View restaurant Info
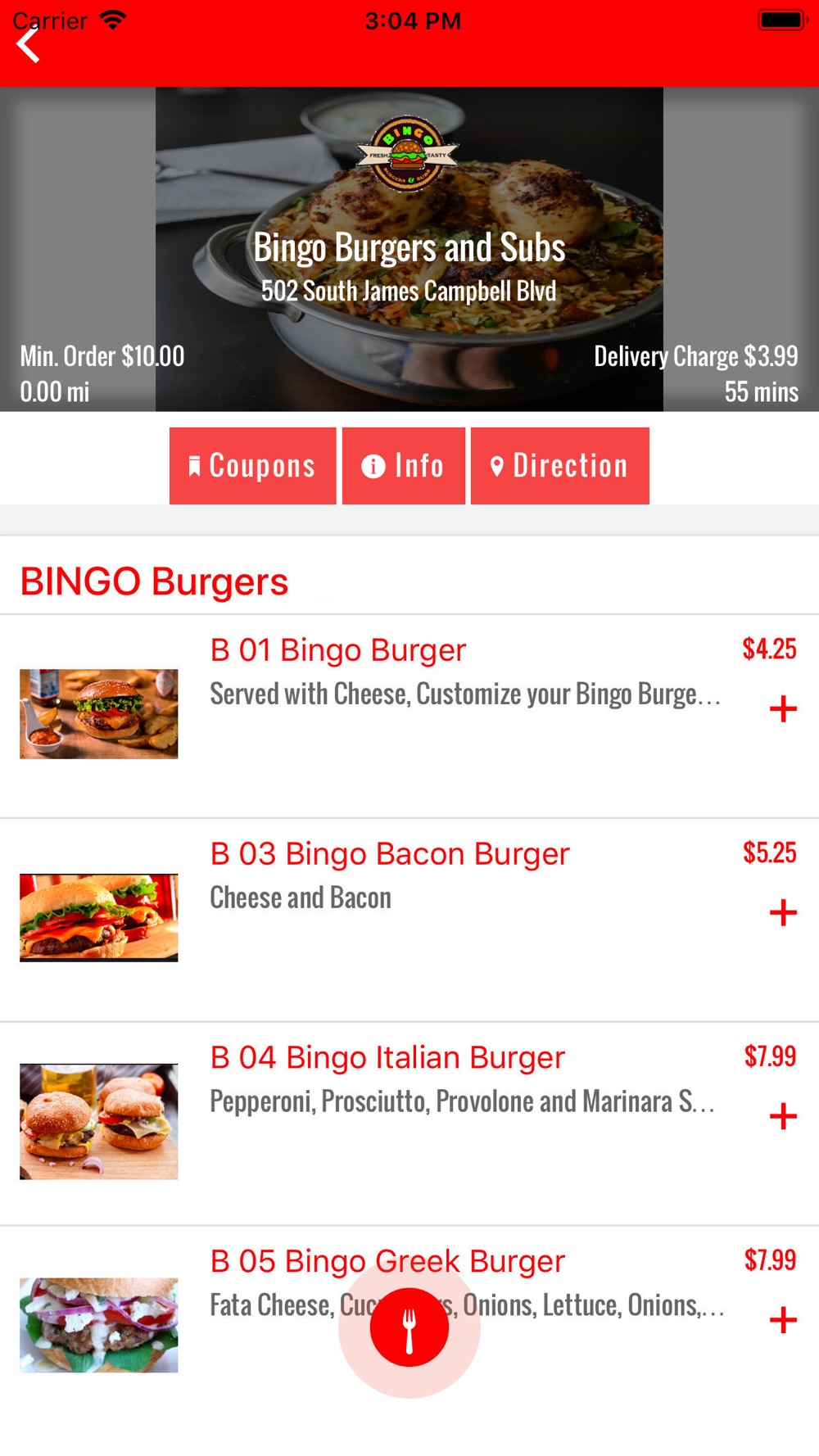Viewport: 819px width, 1456px height. click(403, 466)
